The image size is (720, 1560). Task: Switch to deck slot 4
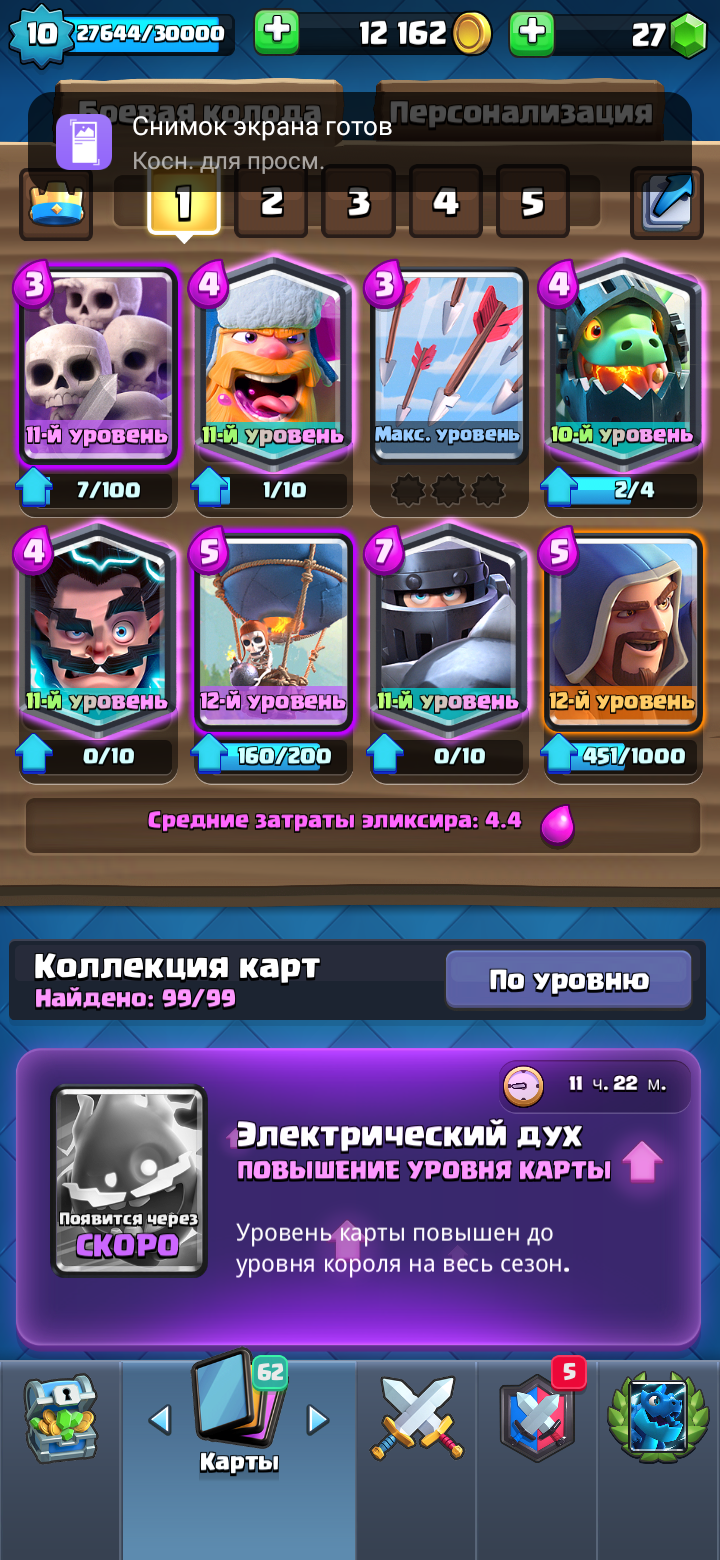[445, 203]
